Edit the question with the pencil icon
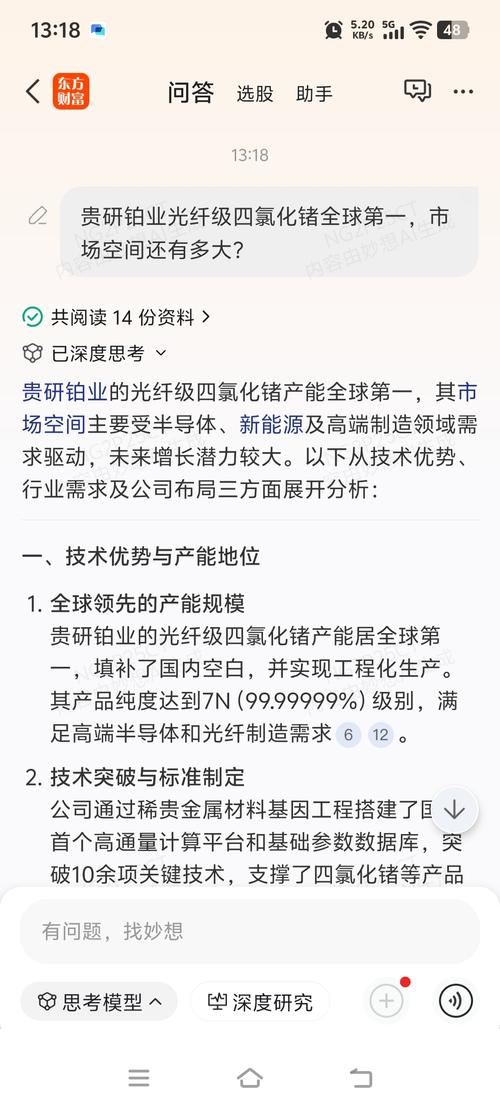This screenshot has height=1107, width=500. click(37, 216)
